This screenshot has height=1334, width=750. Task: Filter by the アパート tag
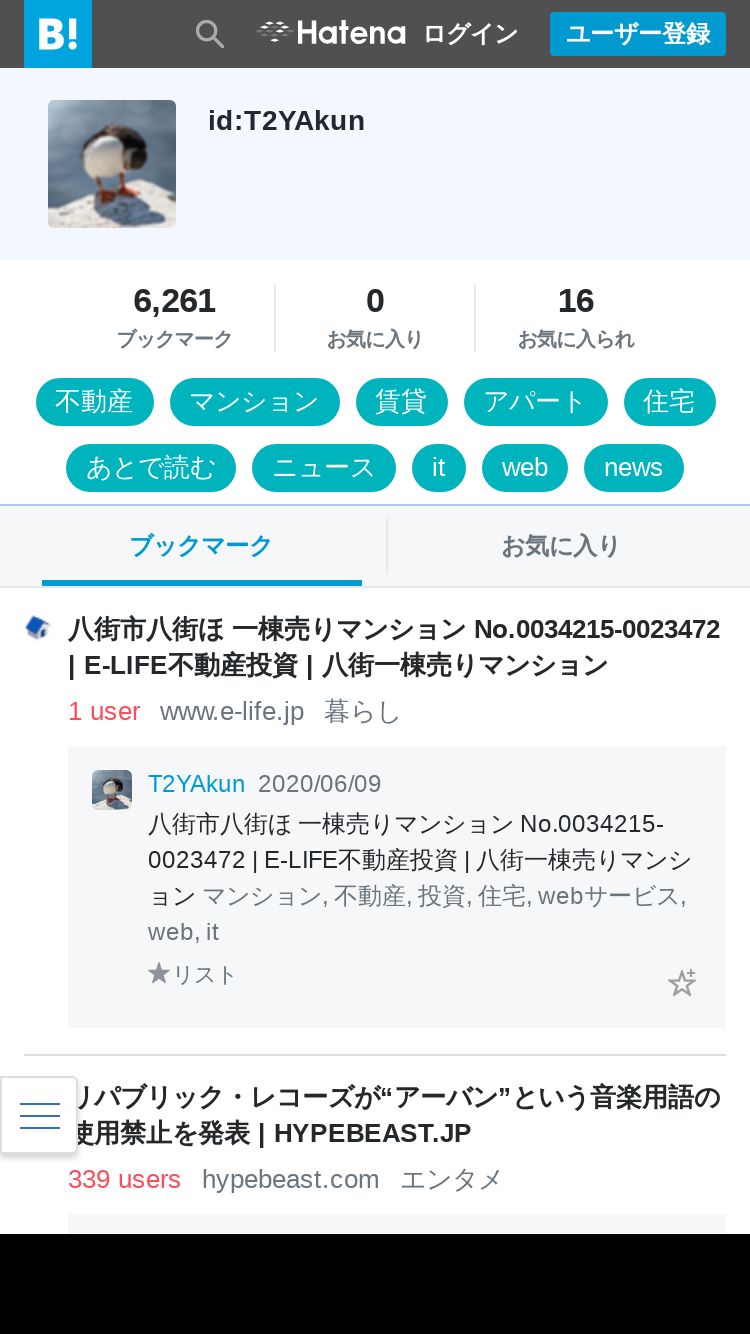pos(536,402)
